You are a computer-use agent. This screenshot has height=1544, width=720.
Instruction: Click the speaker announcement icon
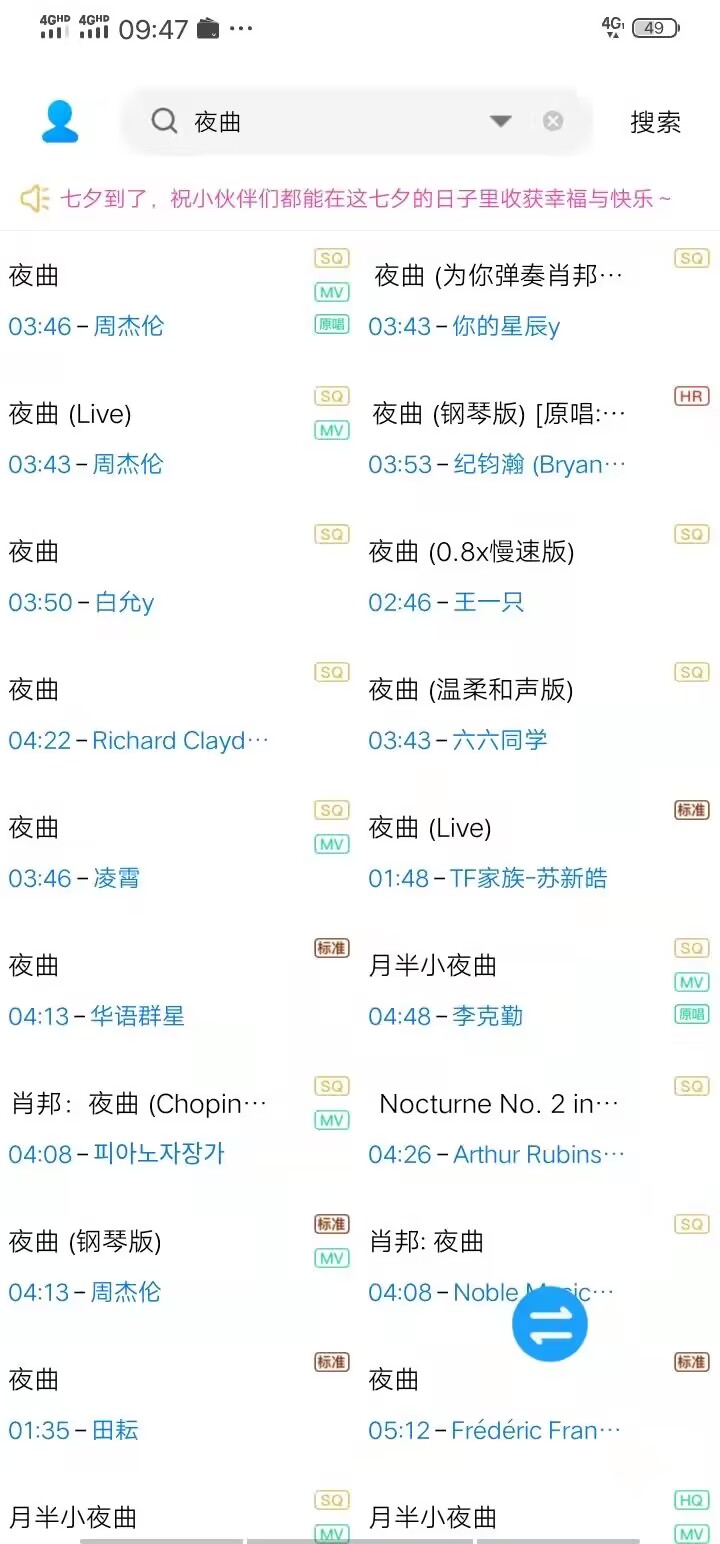coord(36,199)
